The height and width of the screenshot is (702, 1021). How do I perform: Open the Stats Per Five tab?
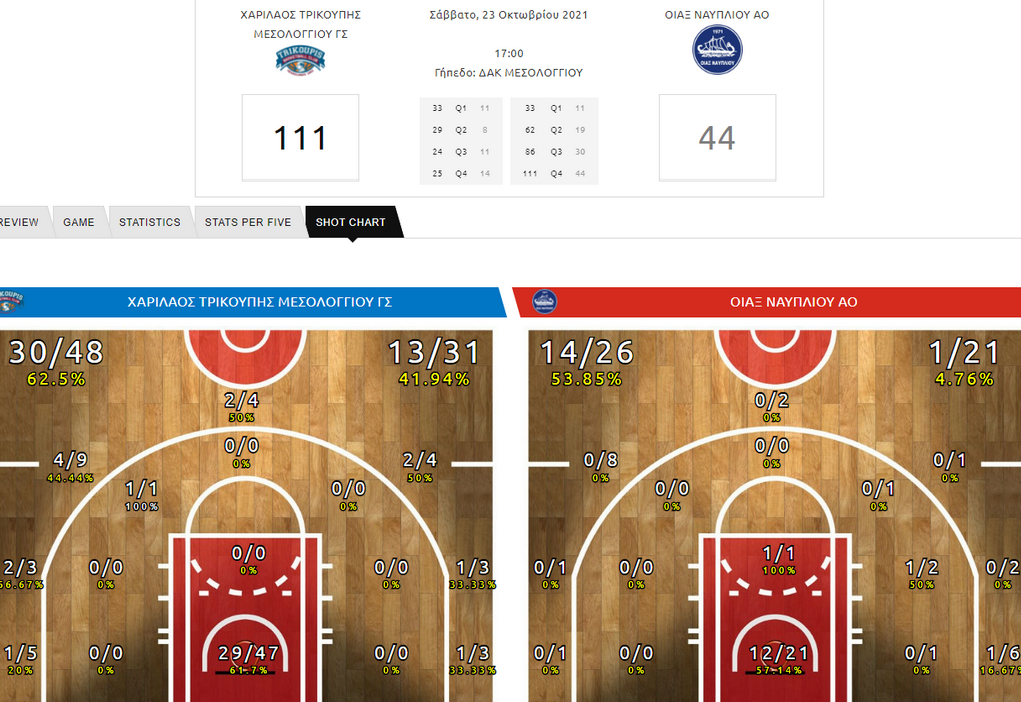point(247,222)
